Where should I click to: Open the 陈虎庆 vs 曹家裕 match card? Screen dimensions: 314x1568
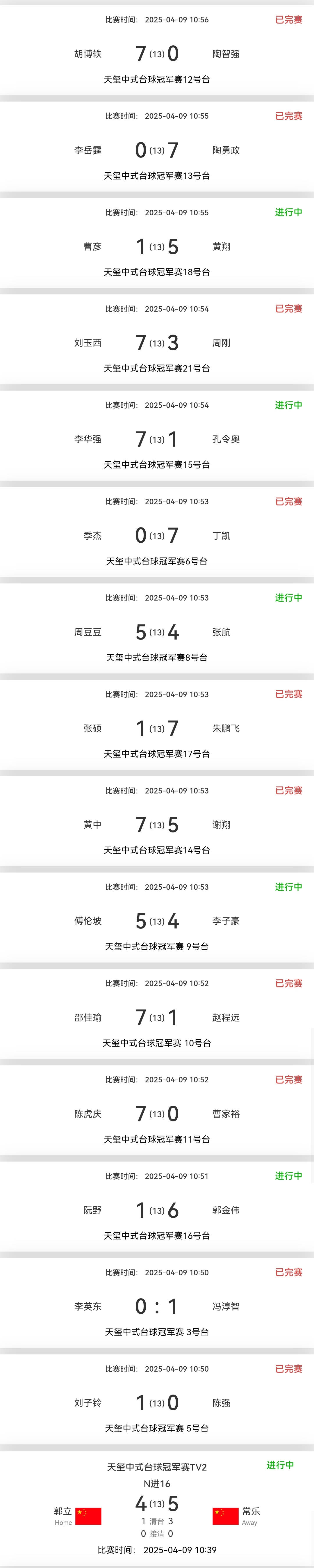(x=157, y=1113)
